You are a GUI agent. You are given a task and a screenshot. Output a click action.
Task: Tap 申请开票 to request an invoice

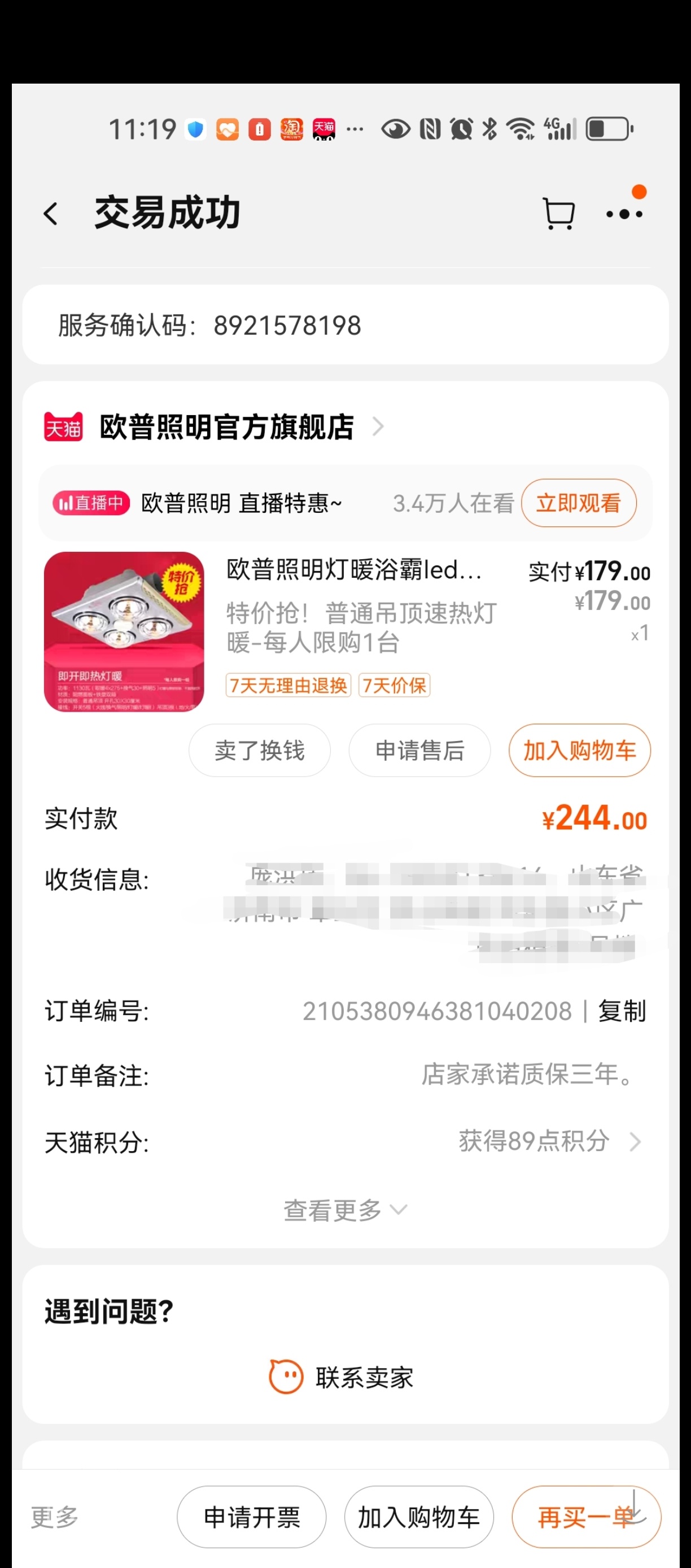click(x=251, y=1517)
